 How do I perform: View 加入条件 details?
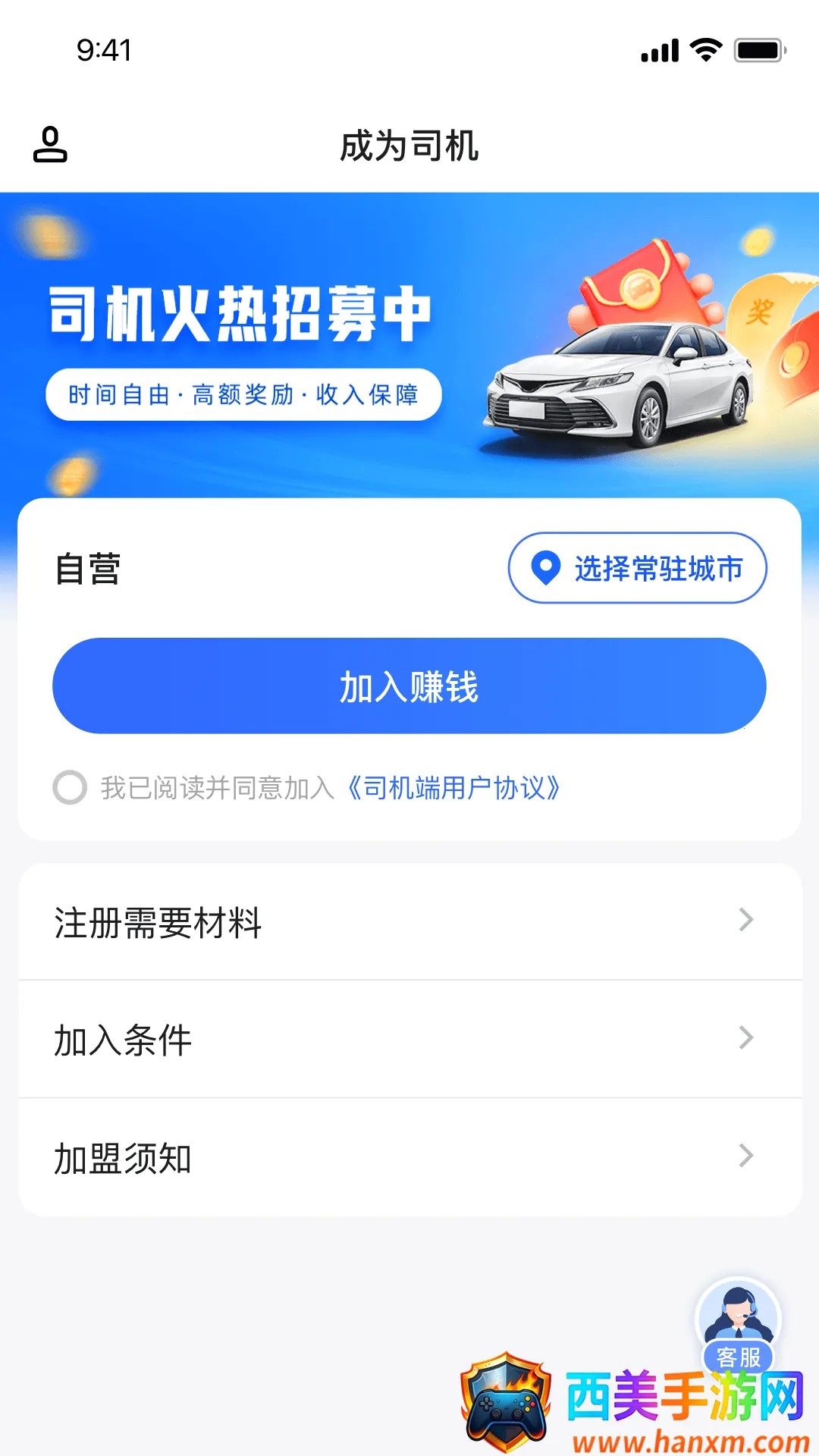(409, 1040)
